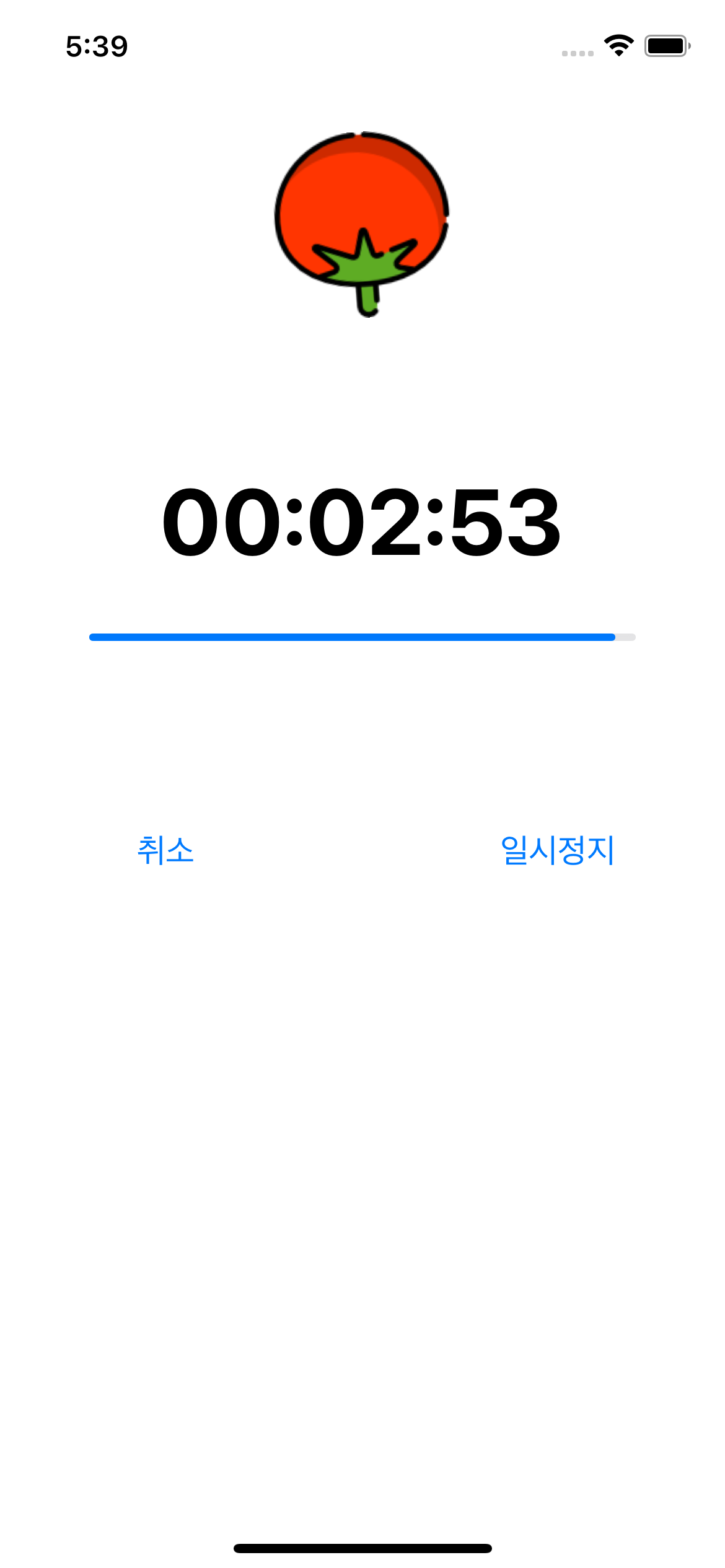This screenshot has height=1568, width=725.
Task: Select 취소 to abort the Pomodoro session
Action: (x=164, y=851)
